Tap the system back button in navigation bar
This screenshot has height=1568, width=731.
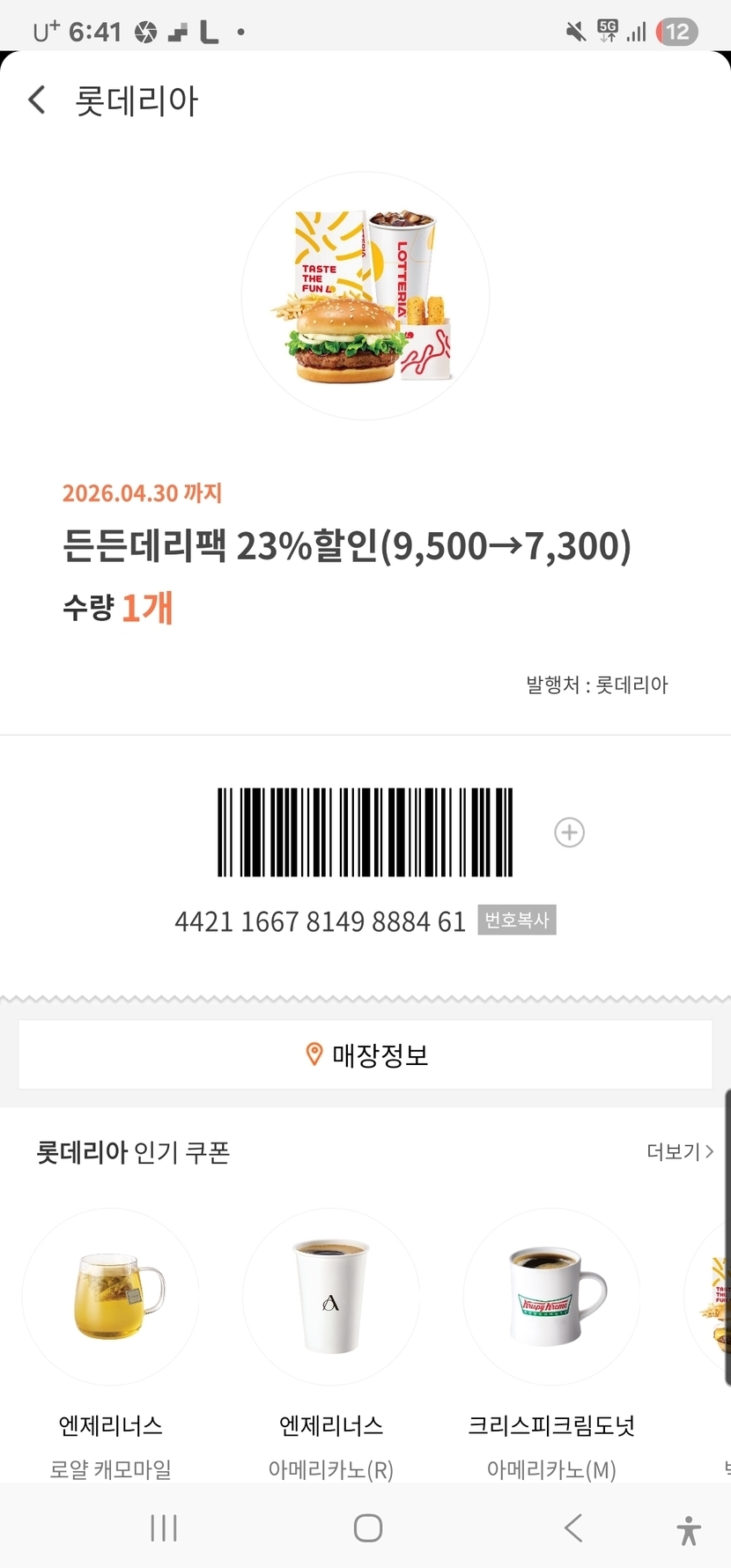[573, 1528]
